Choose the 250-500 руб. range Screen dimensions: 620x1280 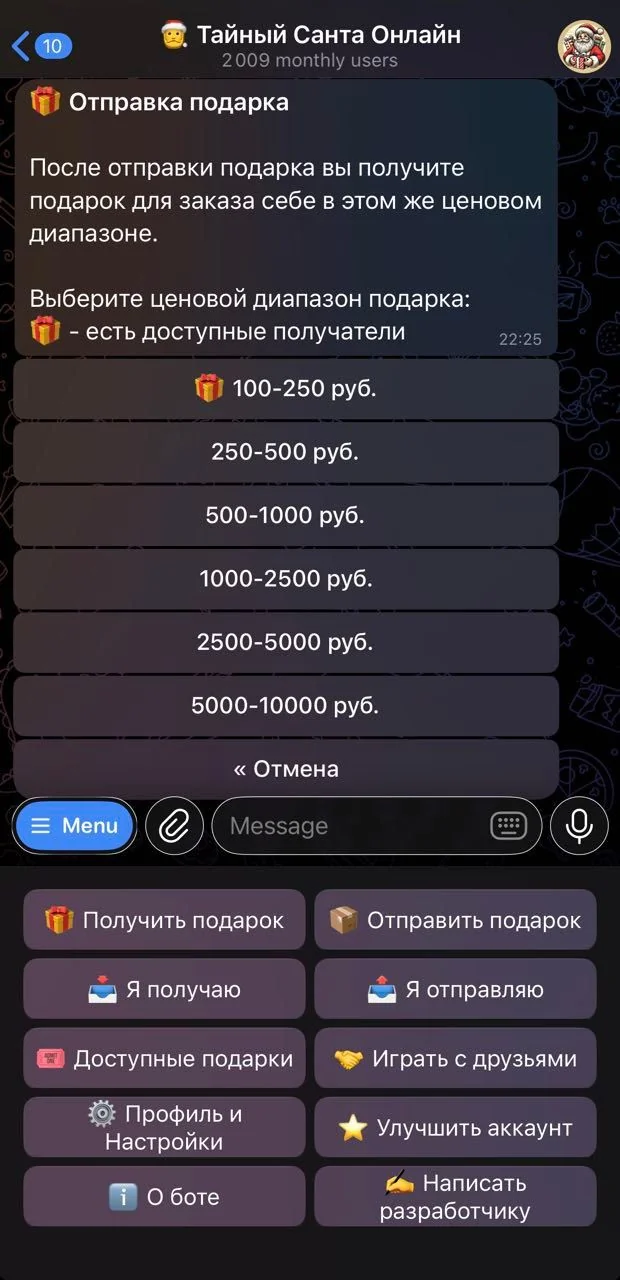pyautogui.click(x=286, y=452)
